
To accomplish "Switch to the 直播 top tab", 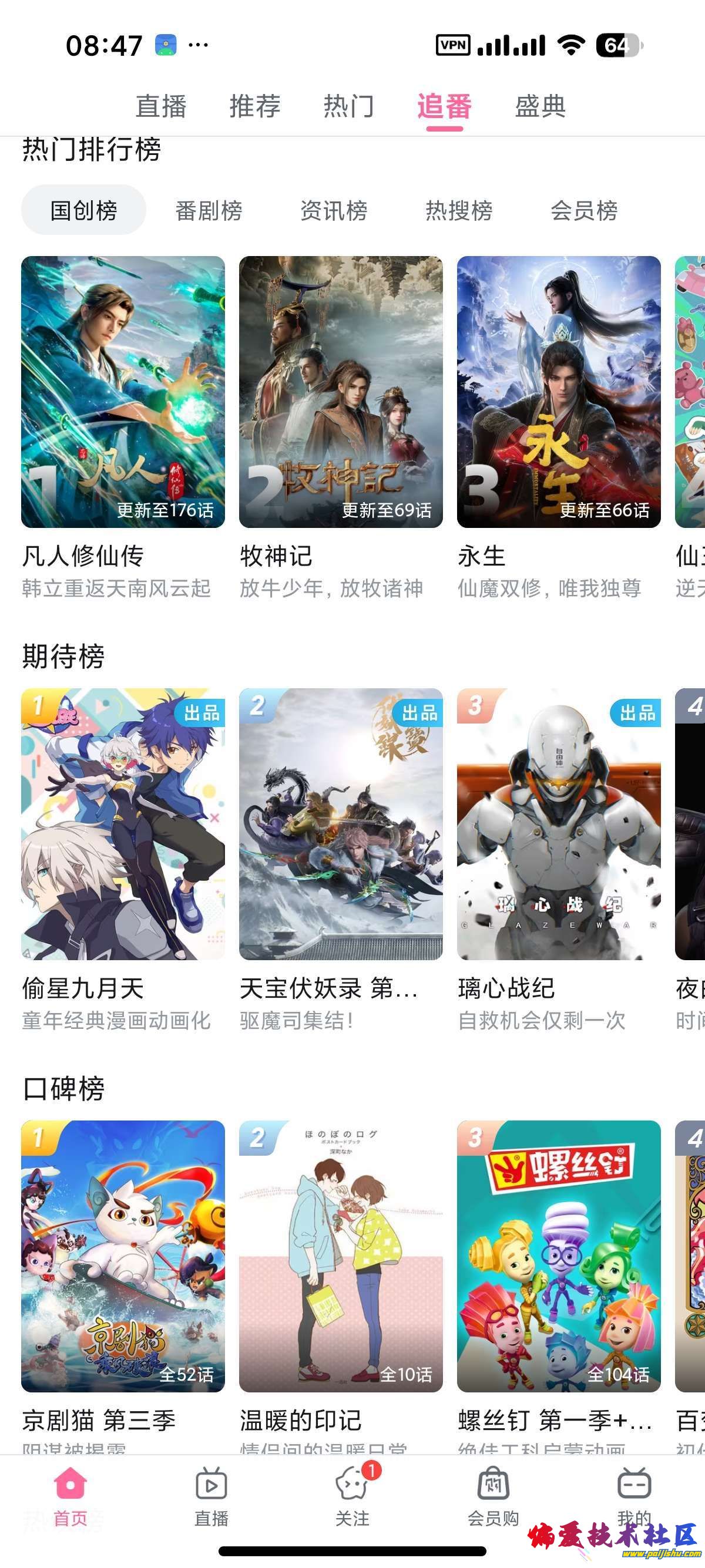I will (x=161, y=106).
